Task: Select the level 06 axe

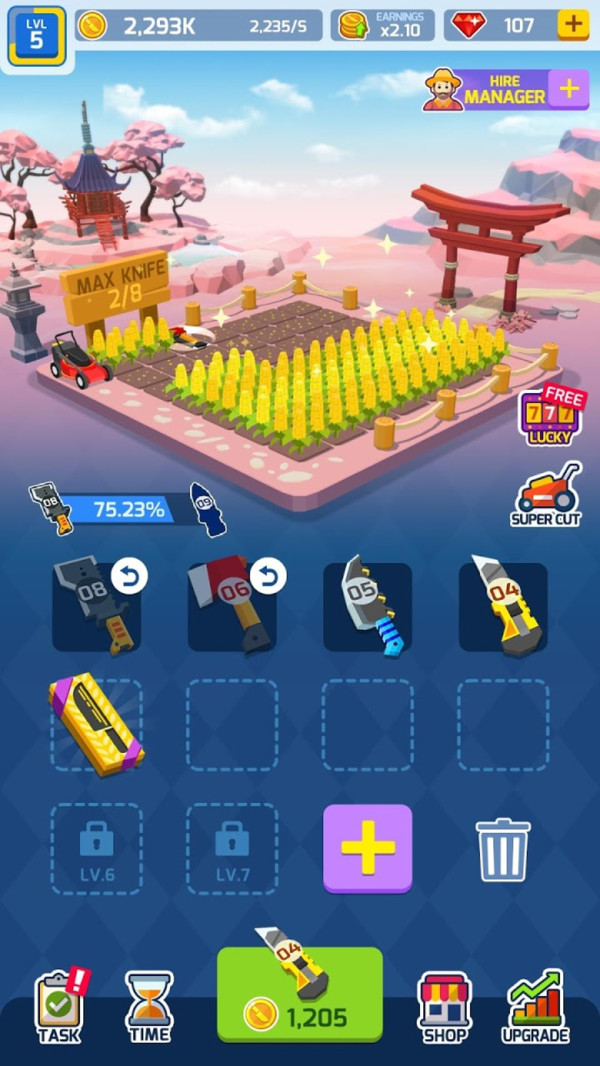Action: 232,606
